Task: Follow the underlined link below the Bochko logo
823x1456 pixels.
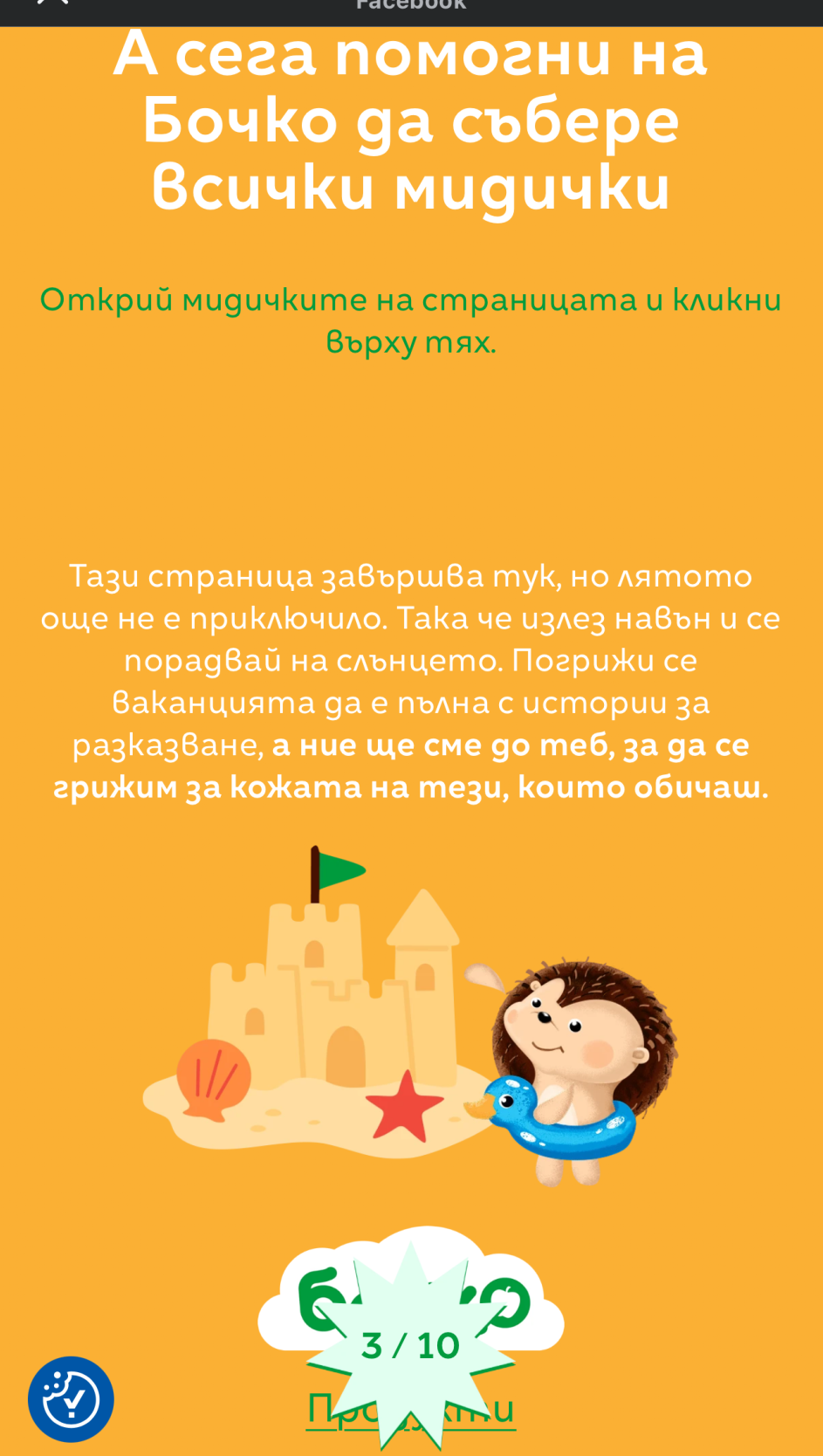Action: pyautogui.click(x=411, y=1409)
